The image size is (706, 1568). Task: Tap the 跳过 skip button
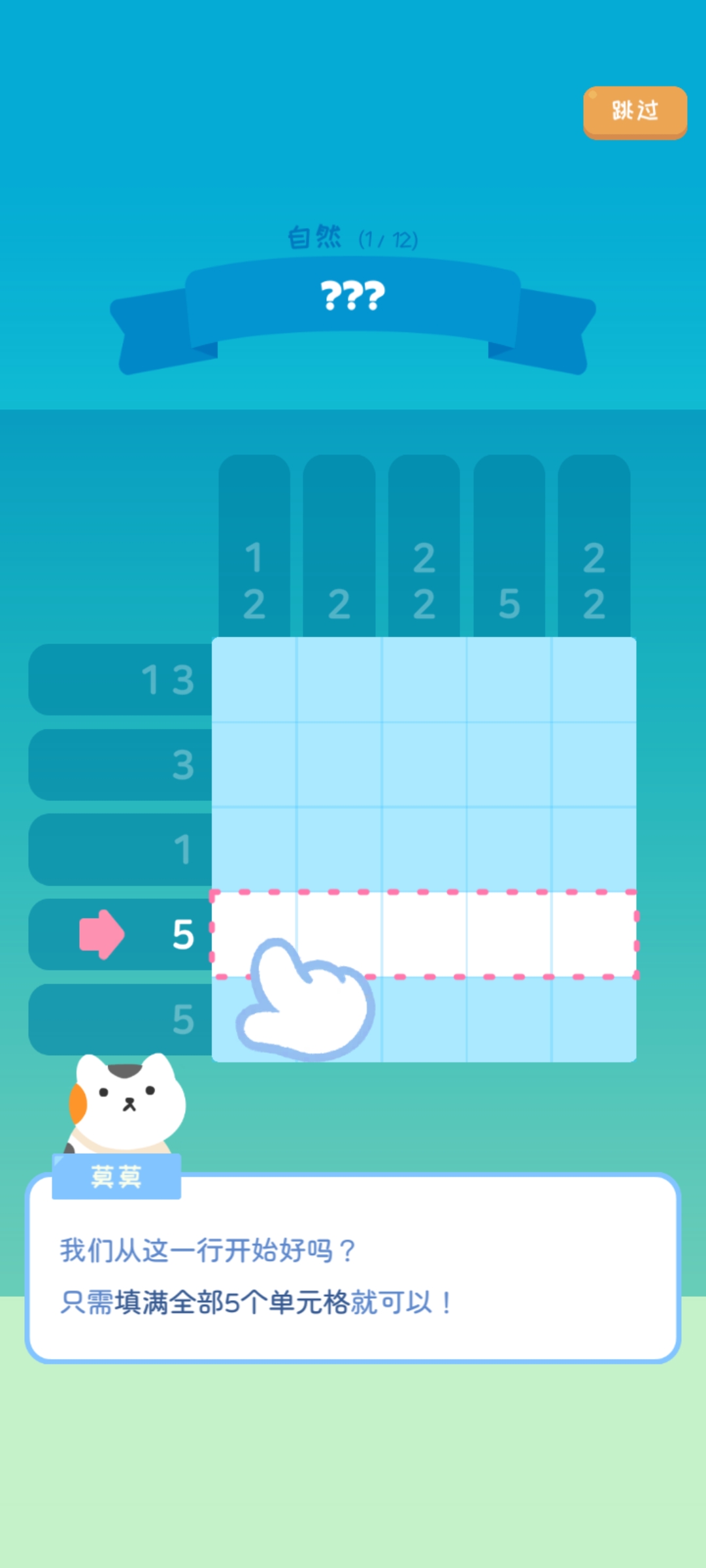pyautogui.click(x=634, y=112)
